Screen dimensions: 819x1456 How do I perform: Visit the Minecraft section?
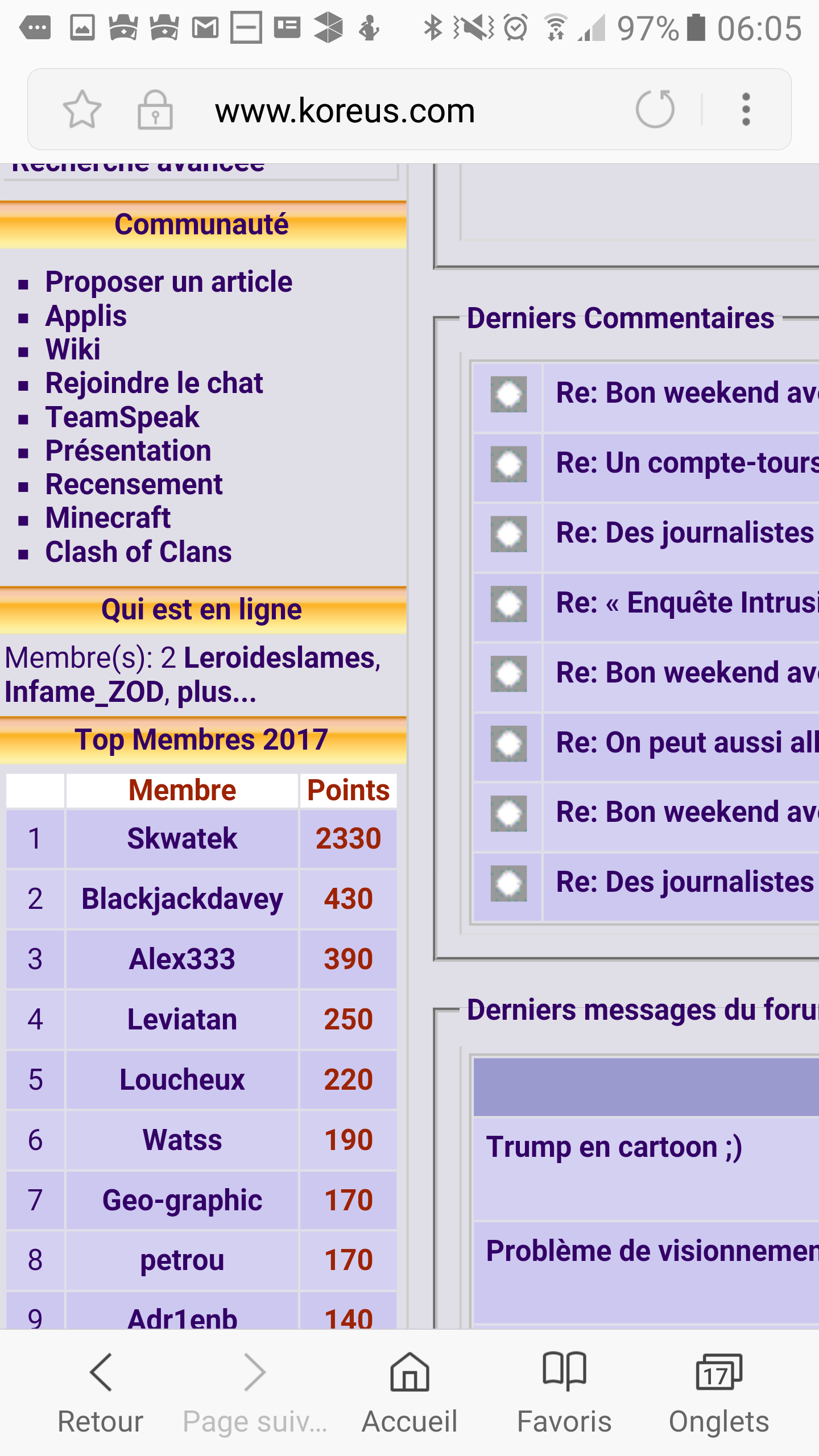[108, 518]
